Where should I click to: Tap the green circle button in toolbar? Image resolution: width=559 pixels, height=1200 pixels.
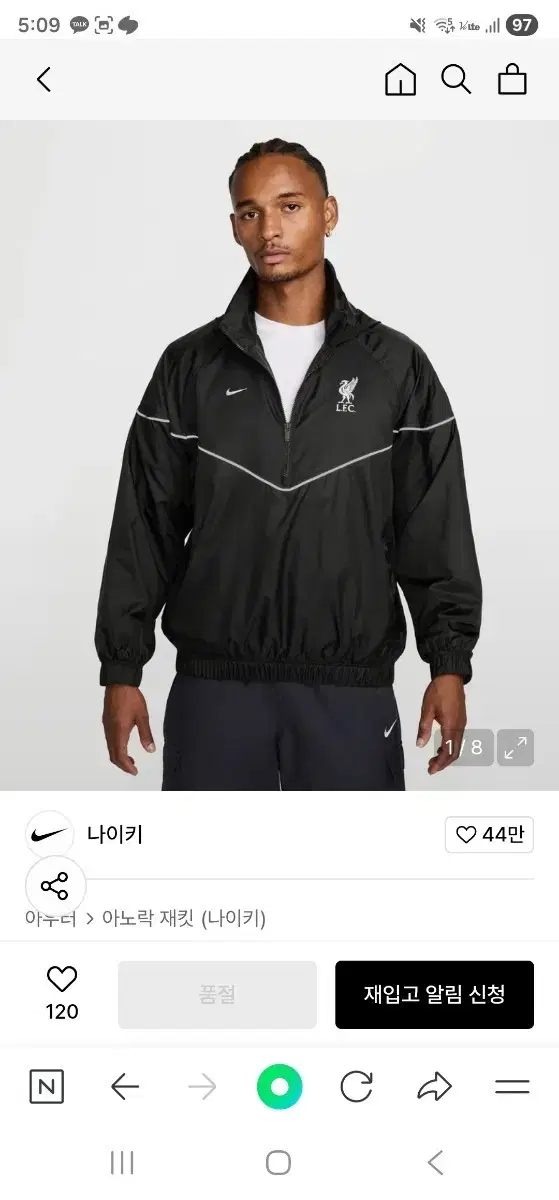(x=279, y=1087)
